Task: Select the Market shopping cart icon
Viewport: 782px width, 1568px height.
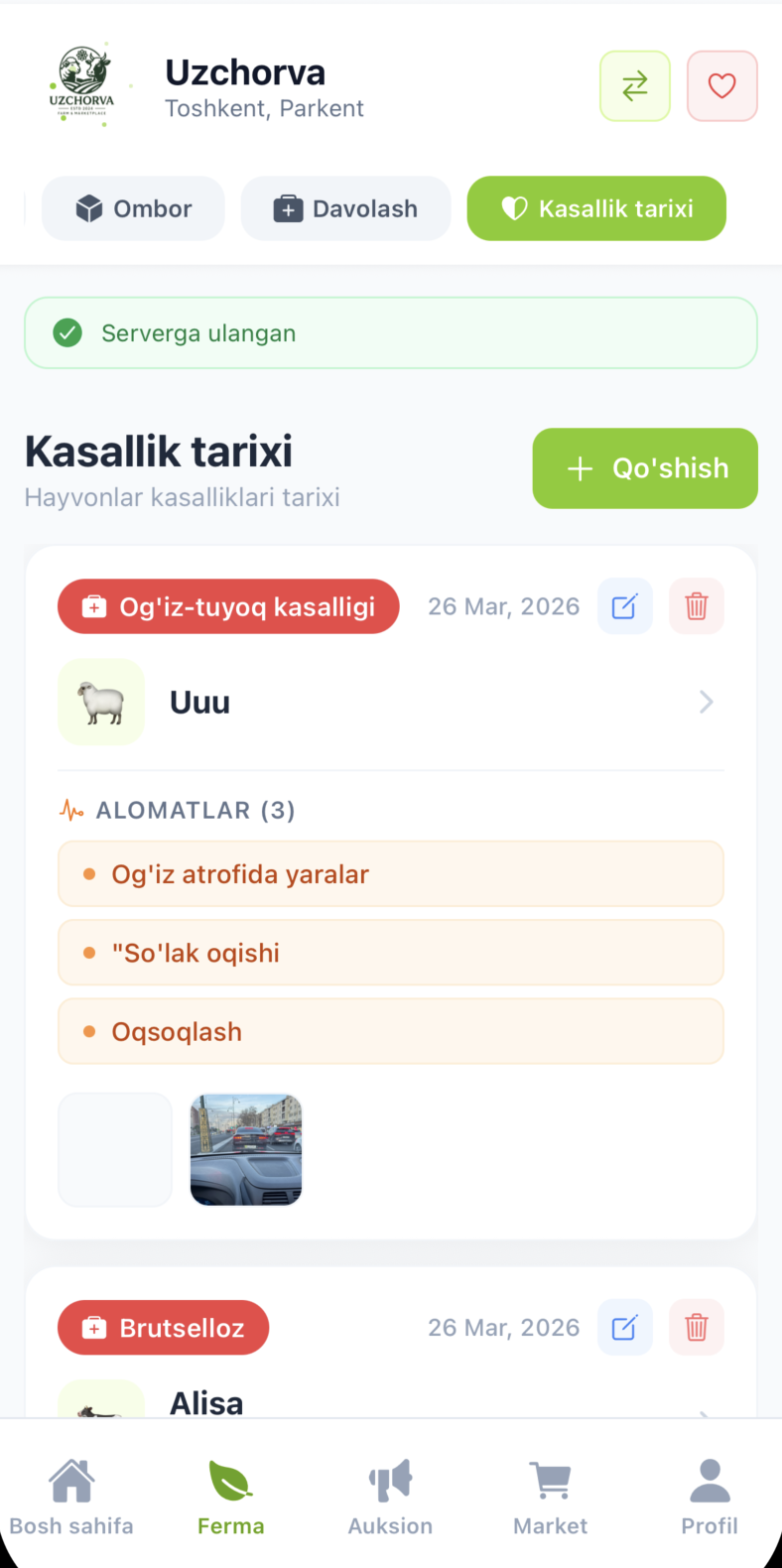Action: pyautogui.click(x=550, y=1480)
